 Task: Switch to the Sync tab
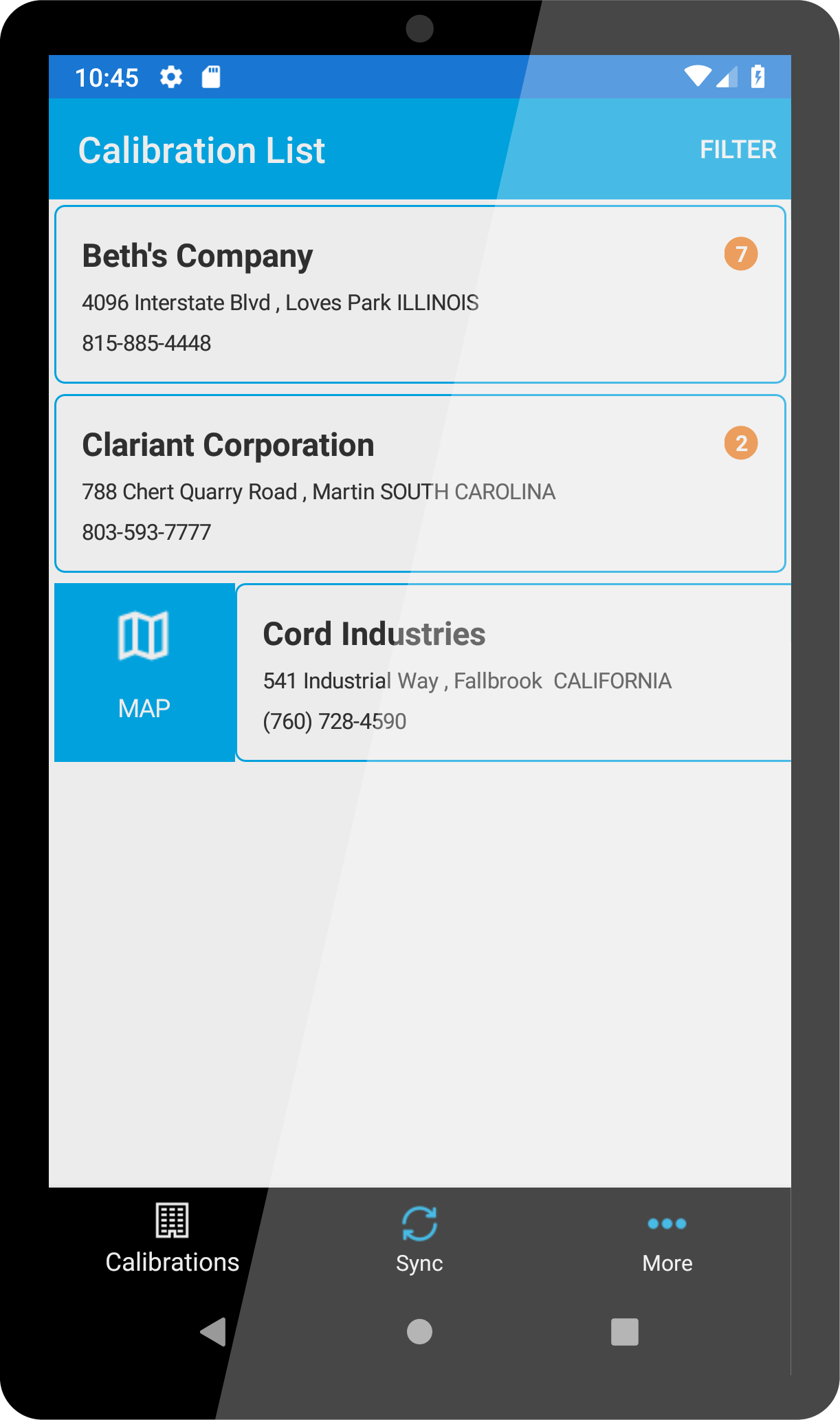click(x=419, y=1239)
